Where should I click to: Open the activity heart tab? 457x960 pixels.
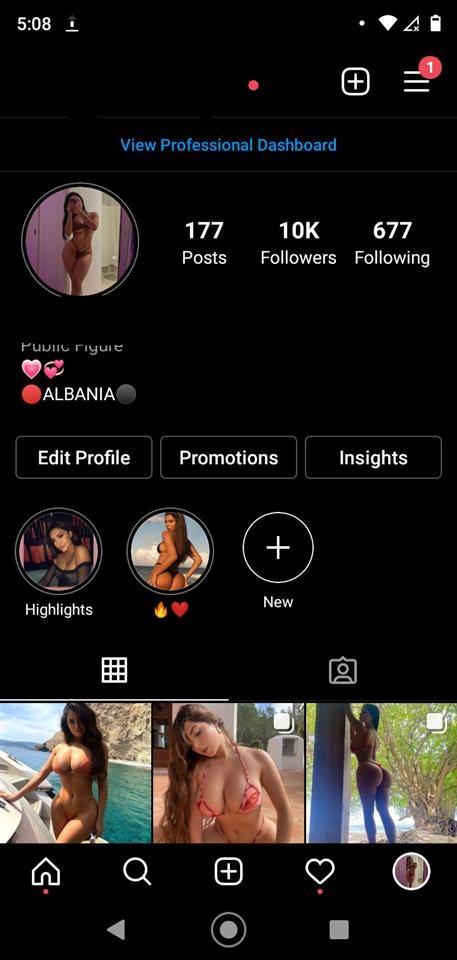tap(320, 871)
